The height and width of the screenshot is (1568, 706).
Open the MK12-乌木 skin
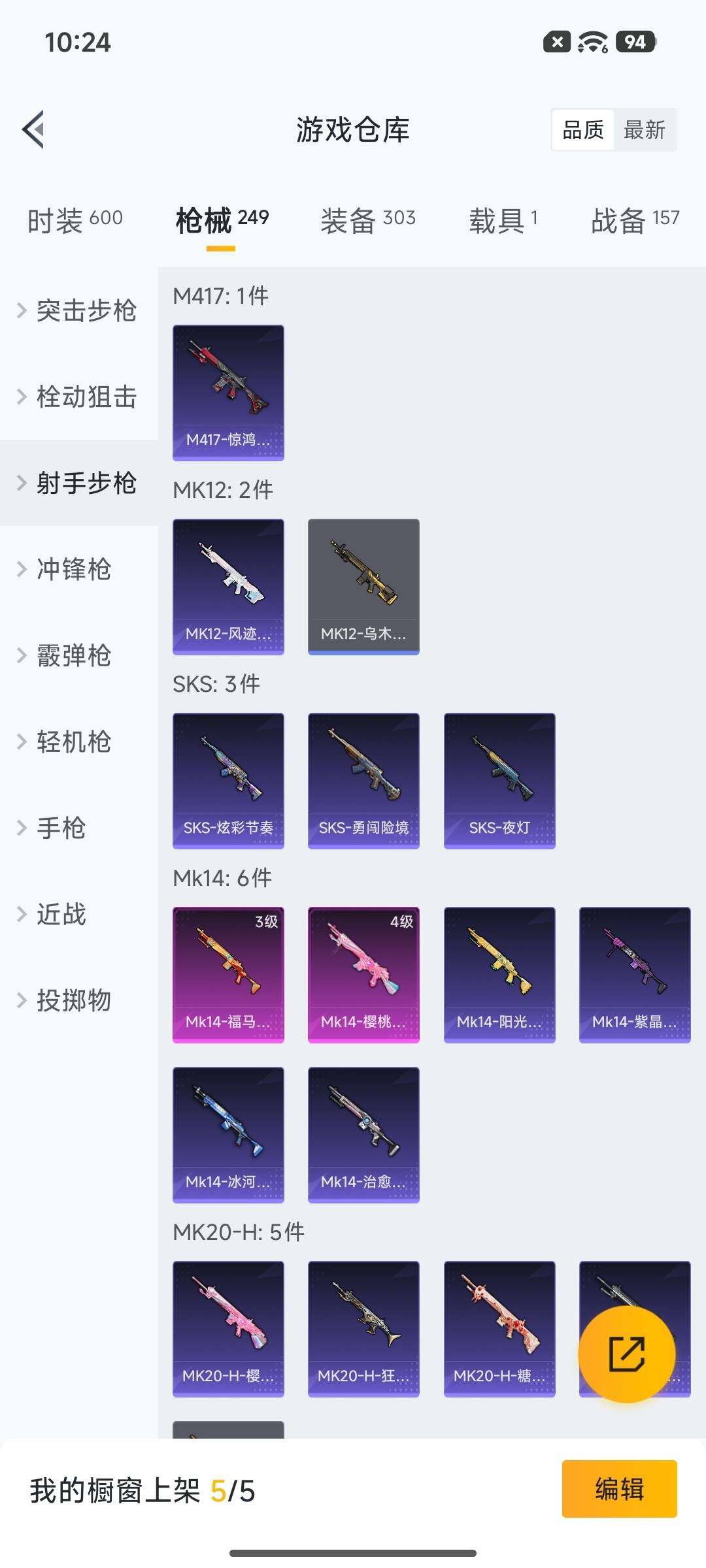pos(363,587)
